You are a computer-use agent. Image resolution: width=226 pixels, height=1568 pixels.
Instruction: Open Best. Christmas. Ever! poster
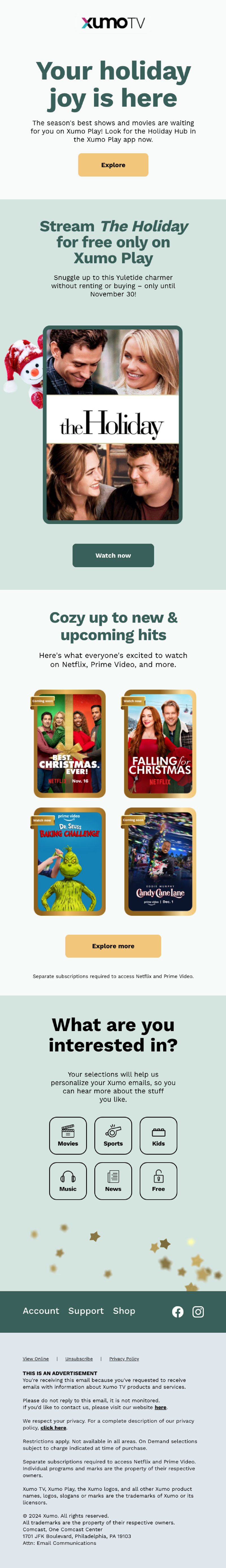[x=69, y=743]
